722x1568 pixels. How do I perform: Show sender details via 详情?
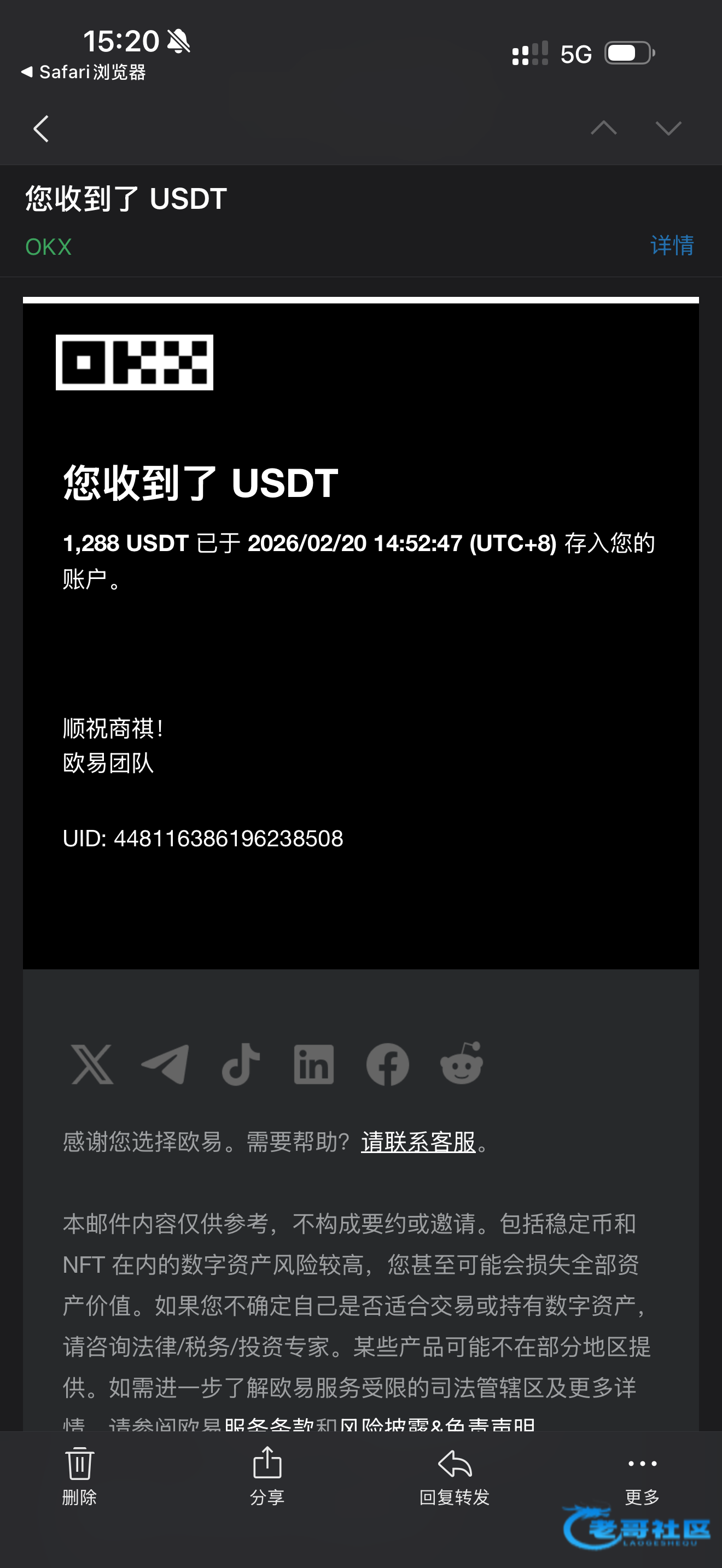672,245
